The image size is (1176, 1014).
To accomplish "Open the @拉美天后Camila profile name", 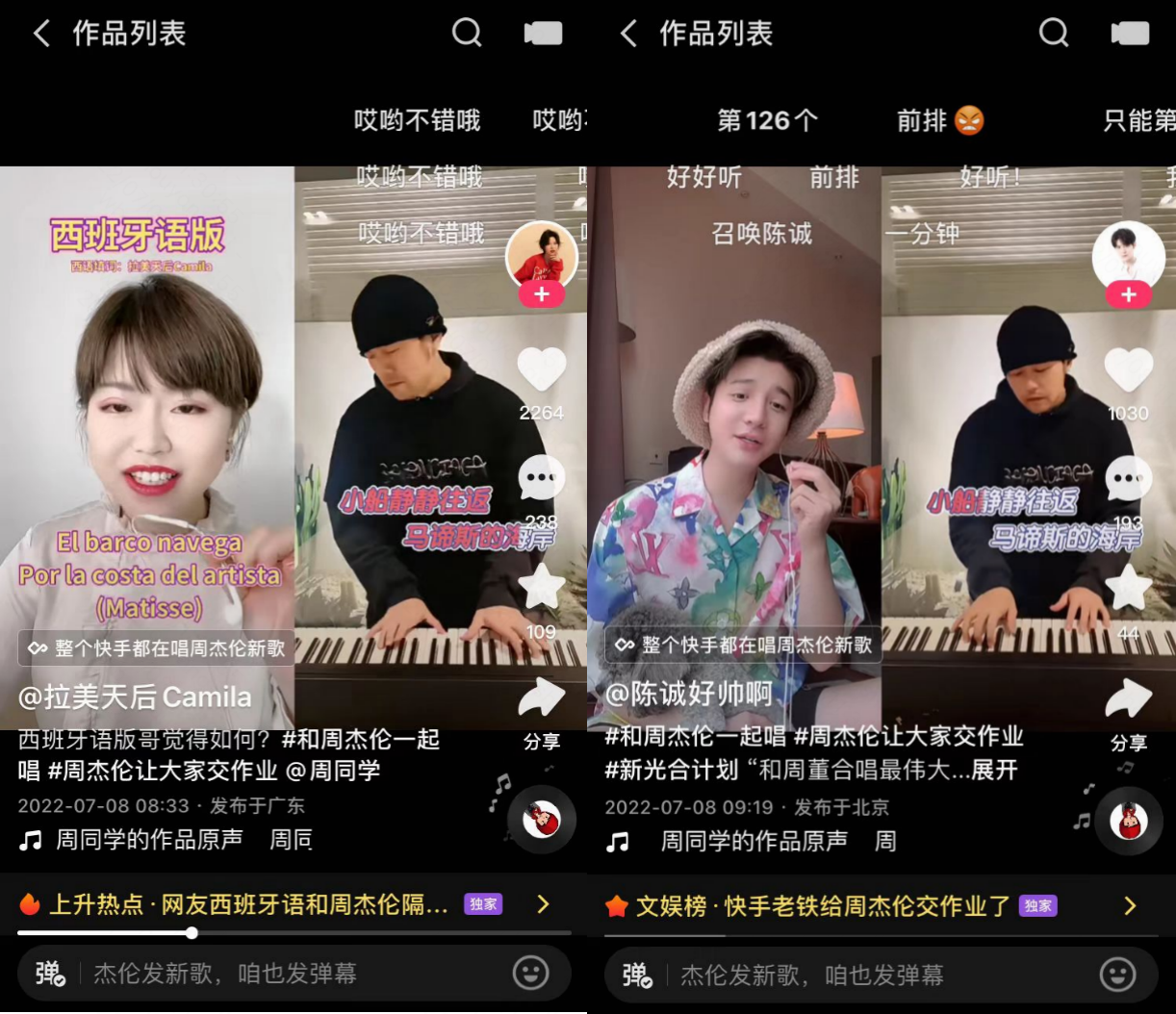I will (x=135, y=697).
